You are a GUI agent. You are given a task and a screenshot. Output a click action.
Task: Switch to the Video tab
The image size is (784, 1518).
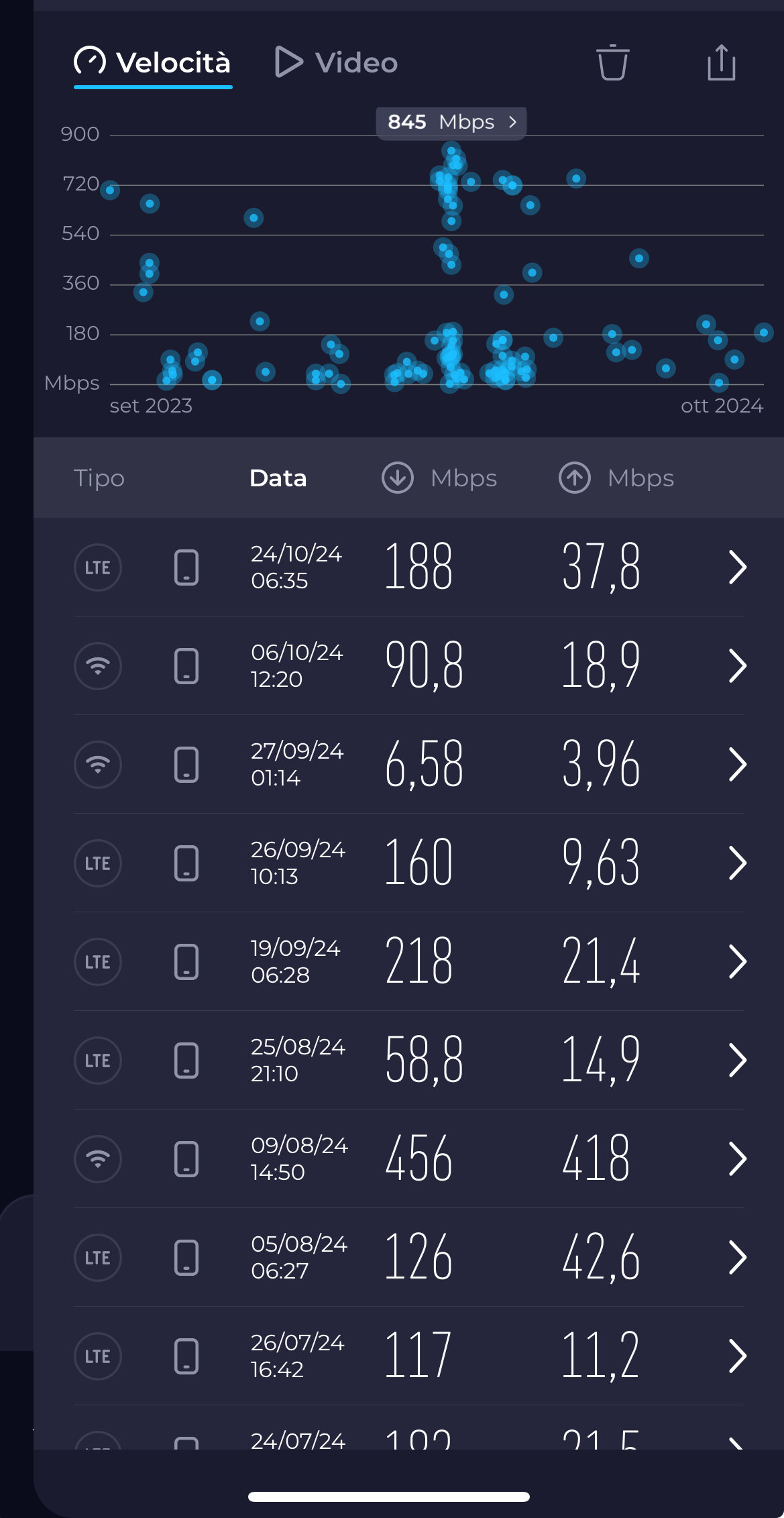pos(337,63)
